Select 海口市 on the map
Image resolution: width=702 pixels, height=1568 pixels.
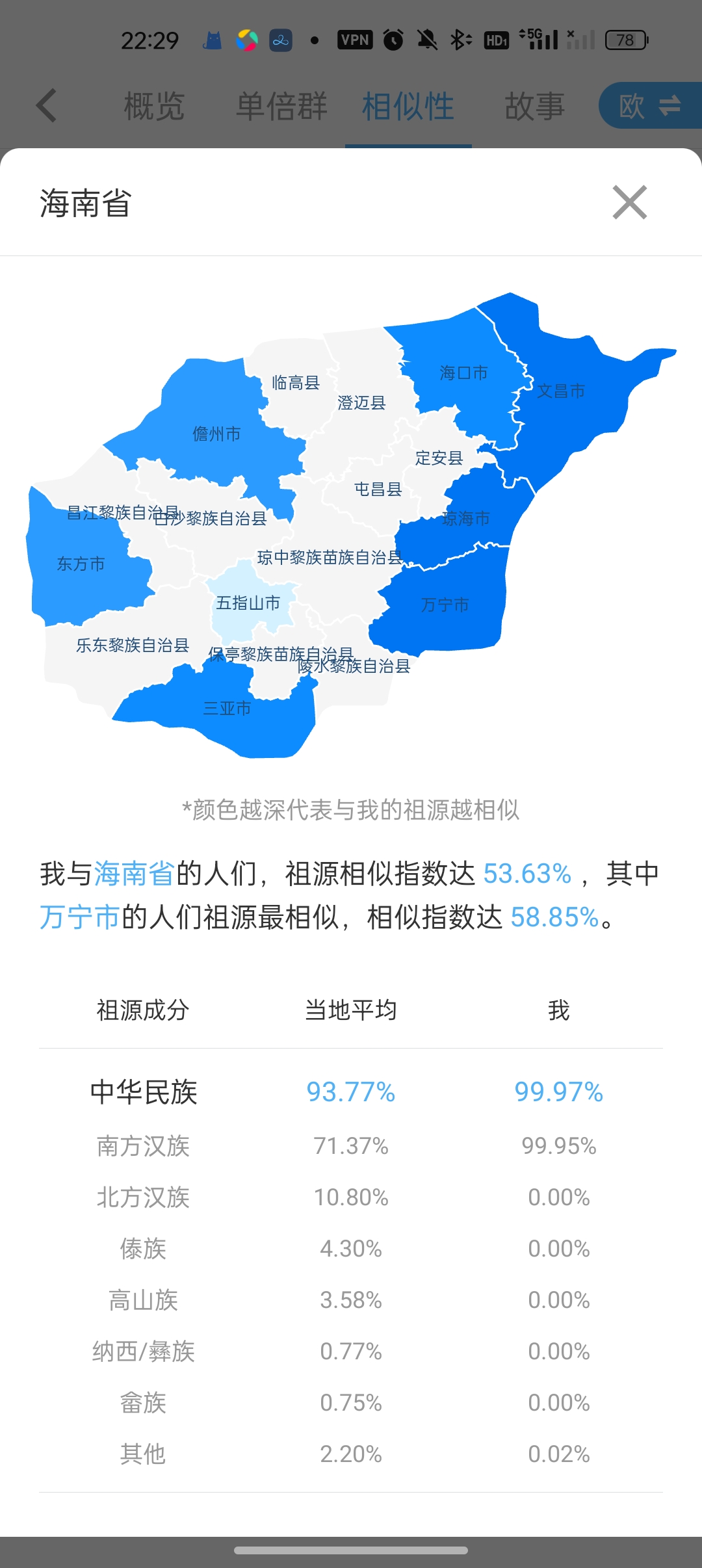(463, 373)
